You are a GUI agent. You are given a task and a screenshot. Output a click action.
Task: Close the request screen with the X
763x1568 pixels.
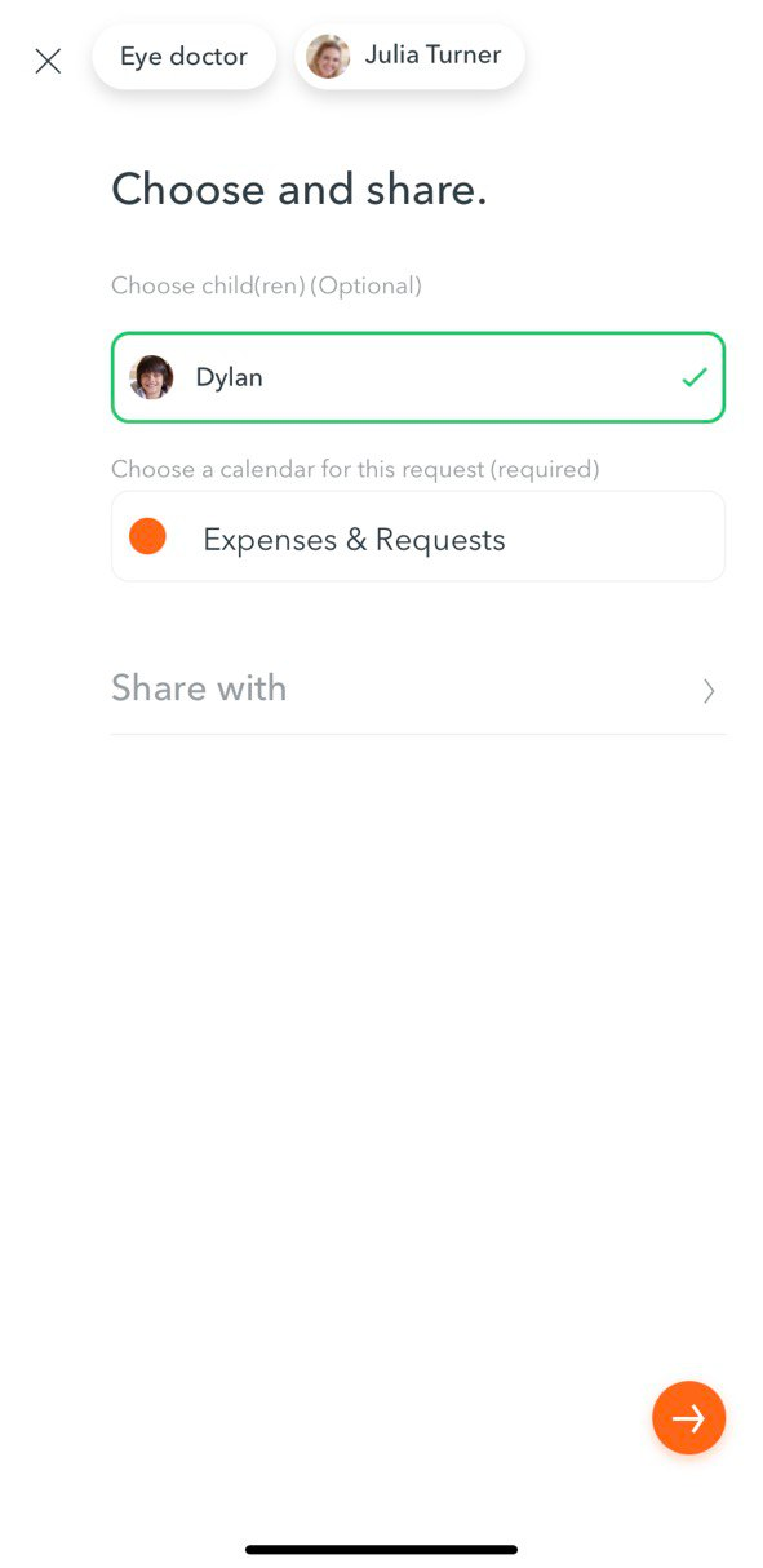[x=48, y=61]
